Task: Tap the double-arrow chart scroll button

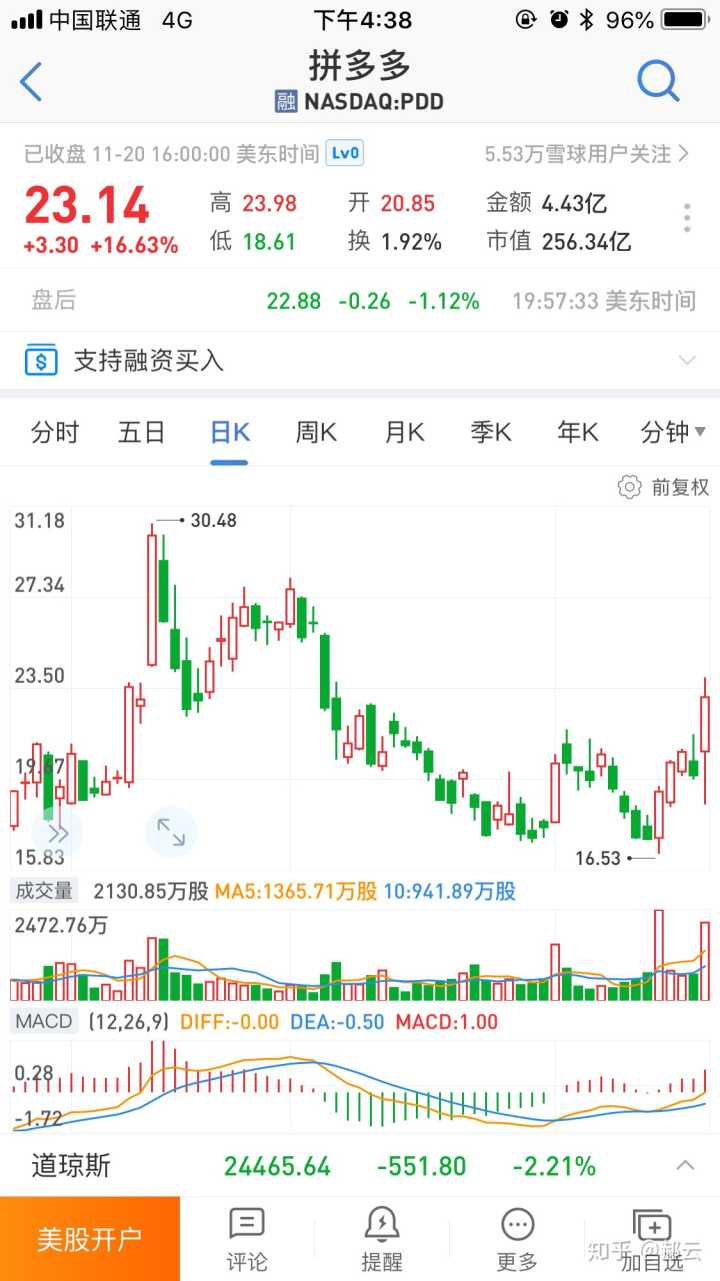Action: pos(57,832)
